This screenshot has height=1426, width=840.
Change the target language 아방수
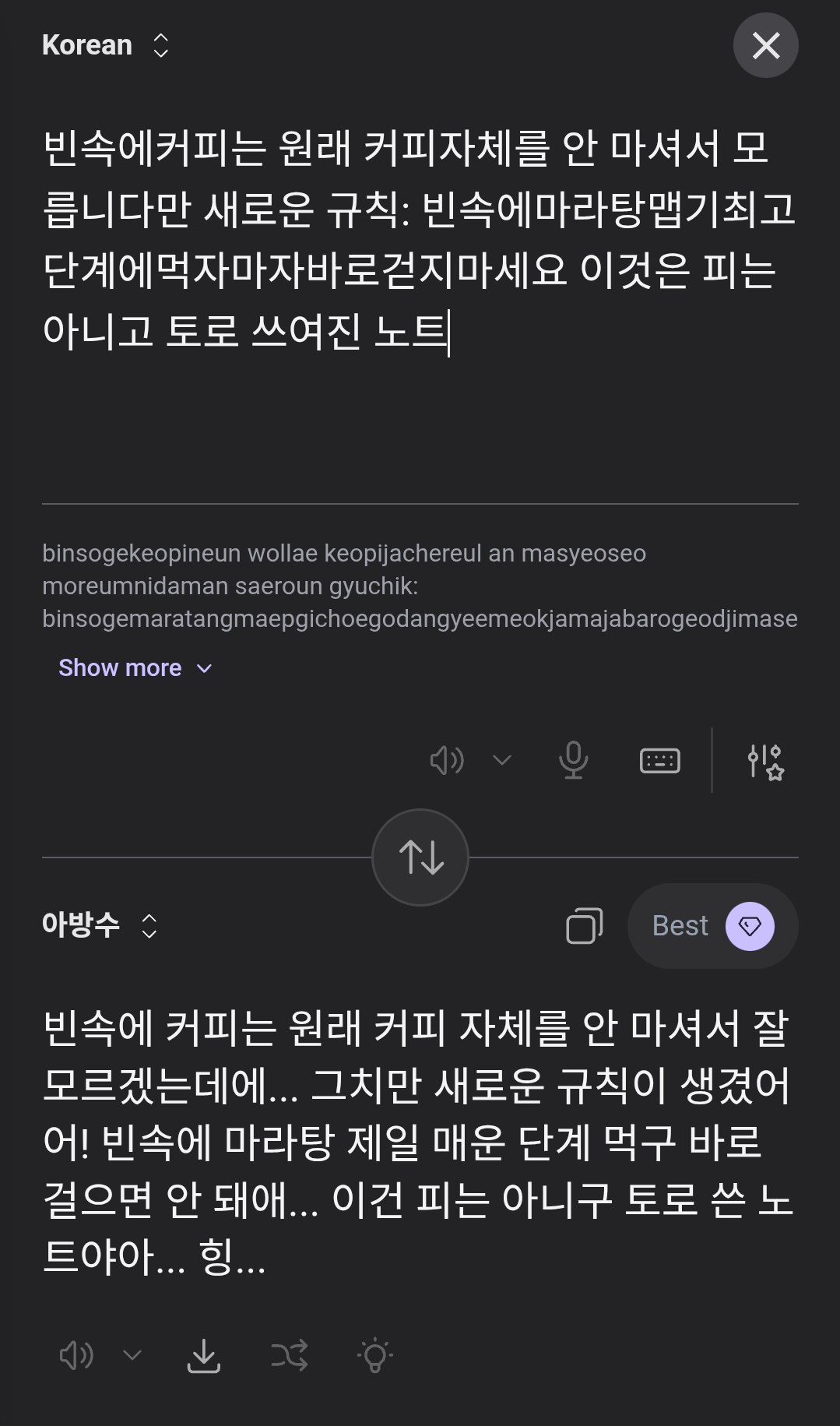100,925
